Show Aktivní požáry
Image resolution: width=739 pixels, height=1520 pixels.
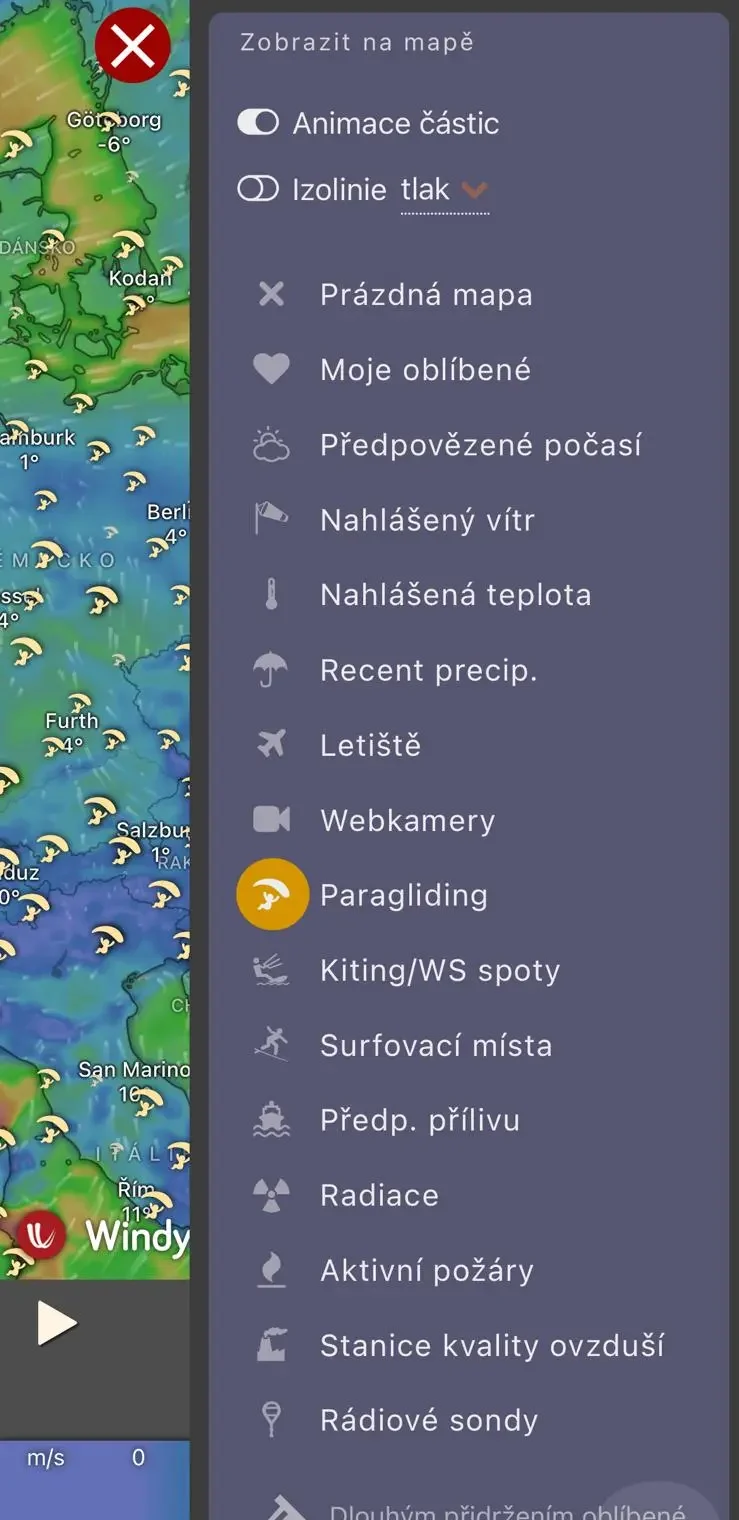click(426, 1270)
